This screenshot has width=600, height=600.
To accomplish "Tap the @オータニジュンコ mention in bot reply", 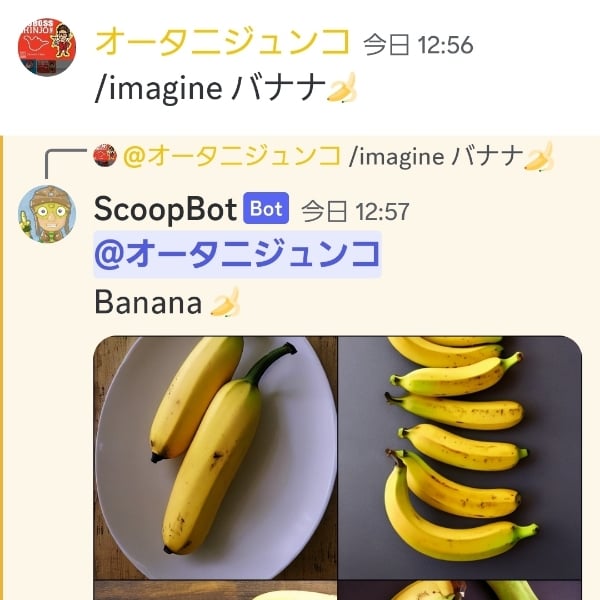I will pyautogui.click(x=237, y=255).
